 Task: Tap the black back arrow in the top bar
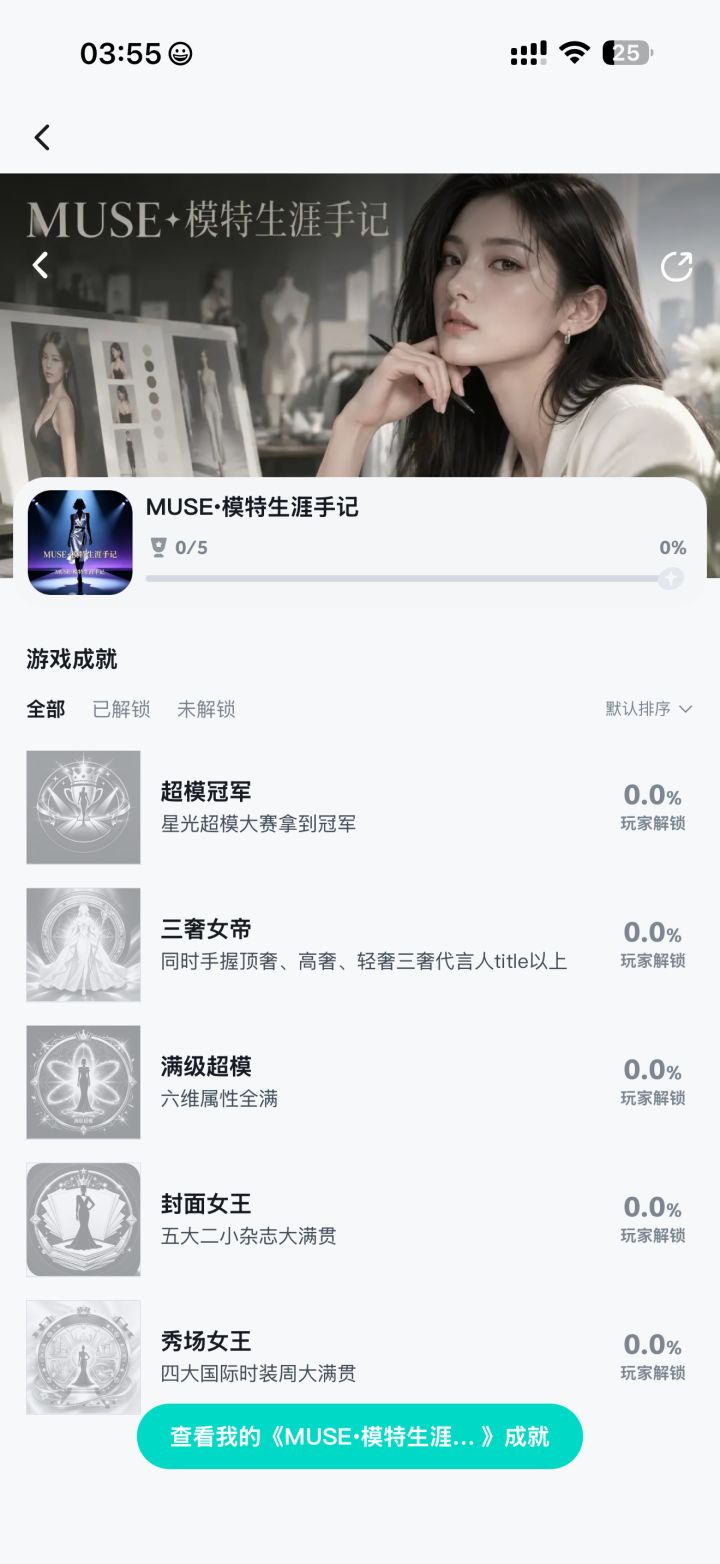42,137
